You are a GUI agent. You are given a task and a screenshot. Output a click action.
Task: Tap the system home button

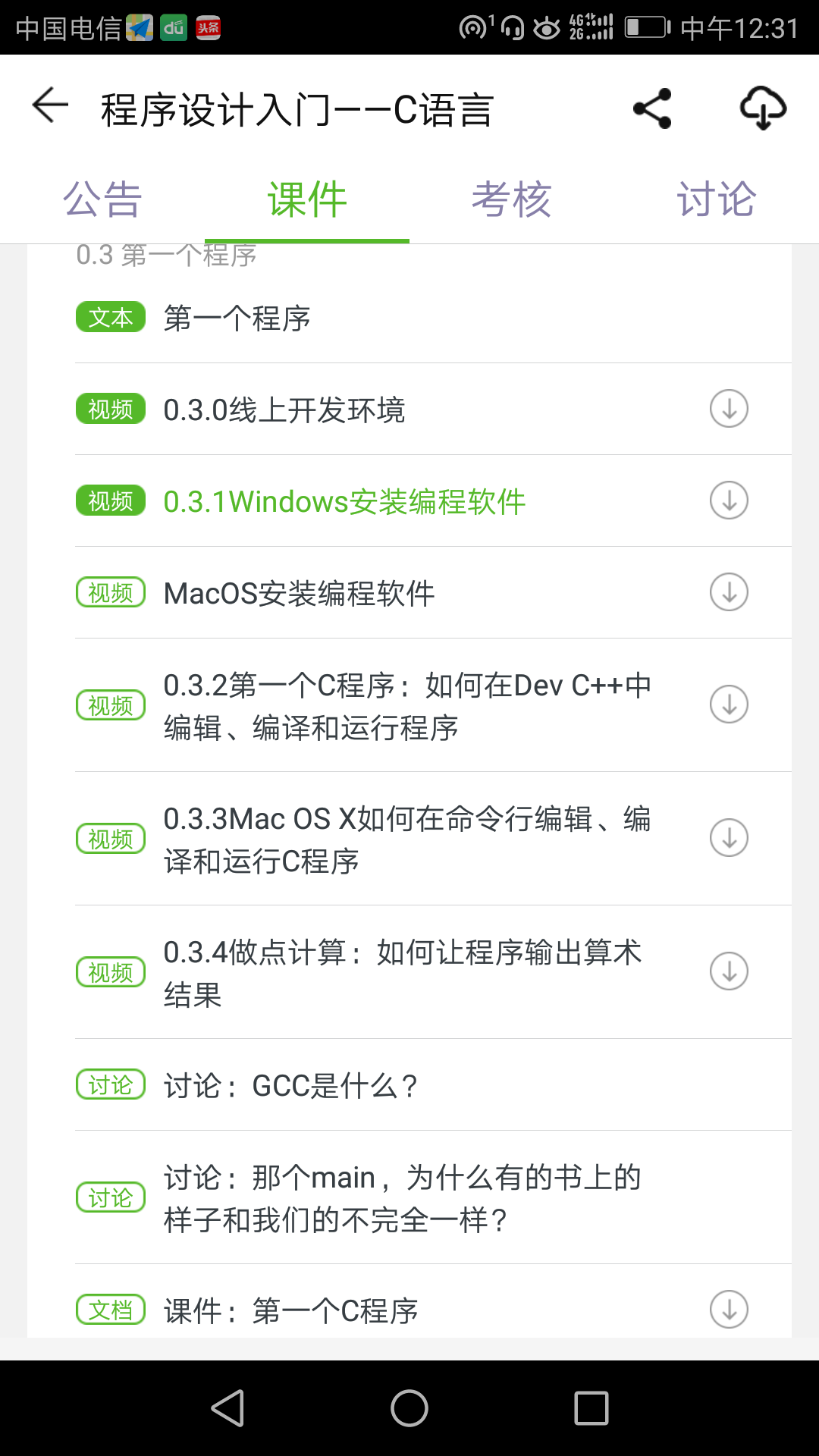point(409,1408)
